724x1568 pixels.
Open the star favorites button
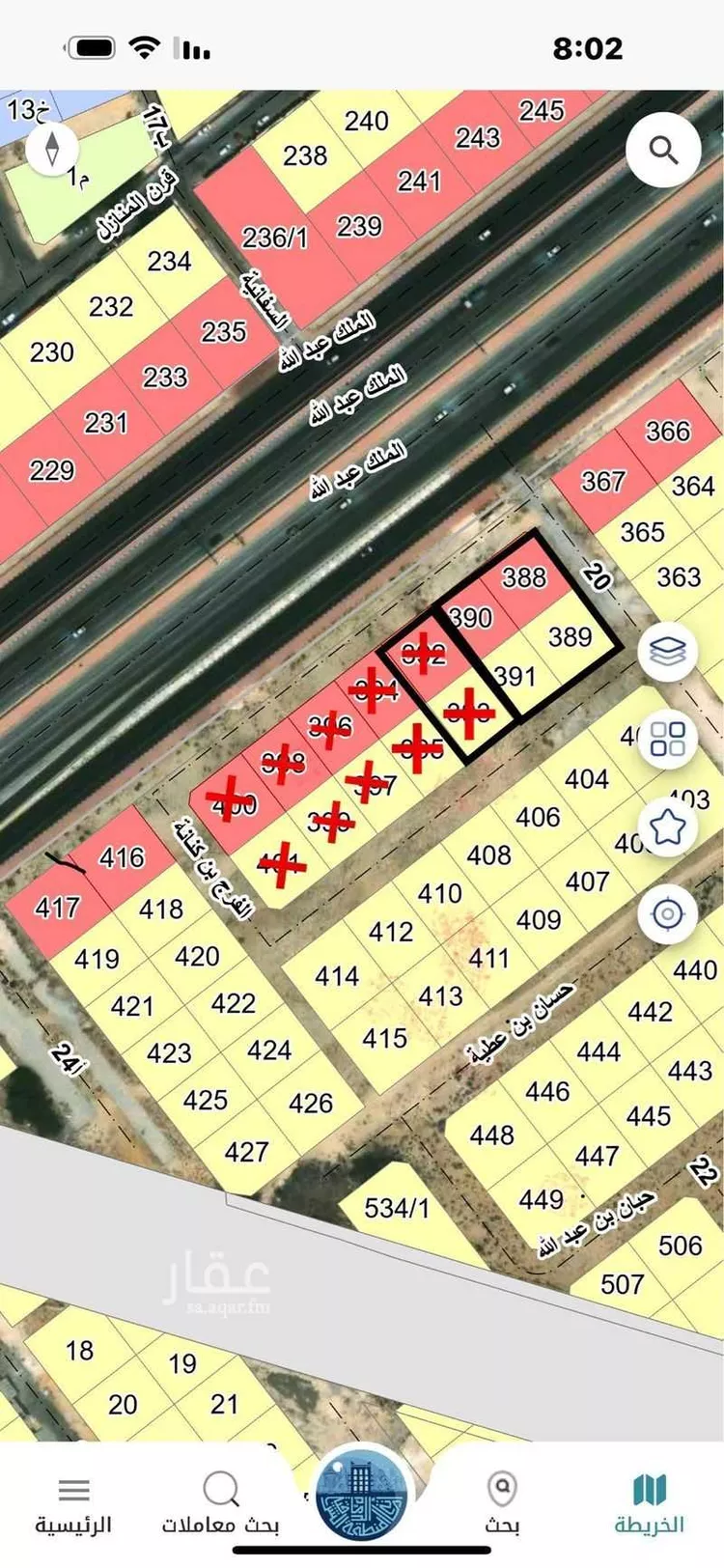[667, 826]
